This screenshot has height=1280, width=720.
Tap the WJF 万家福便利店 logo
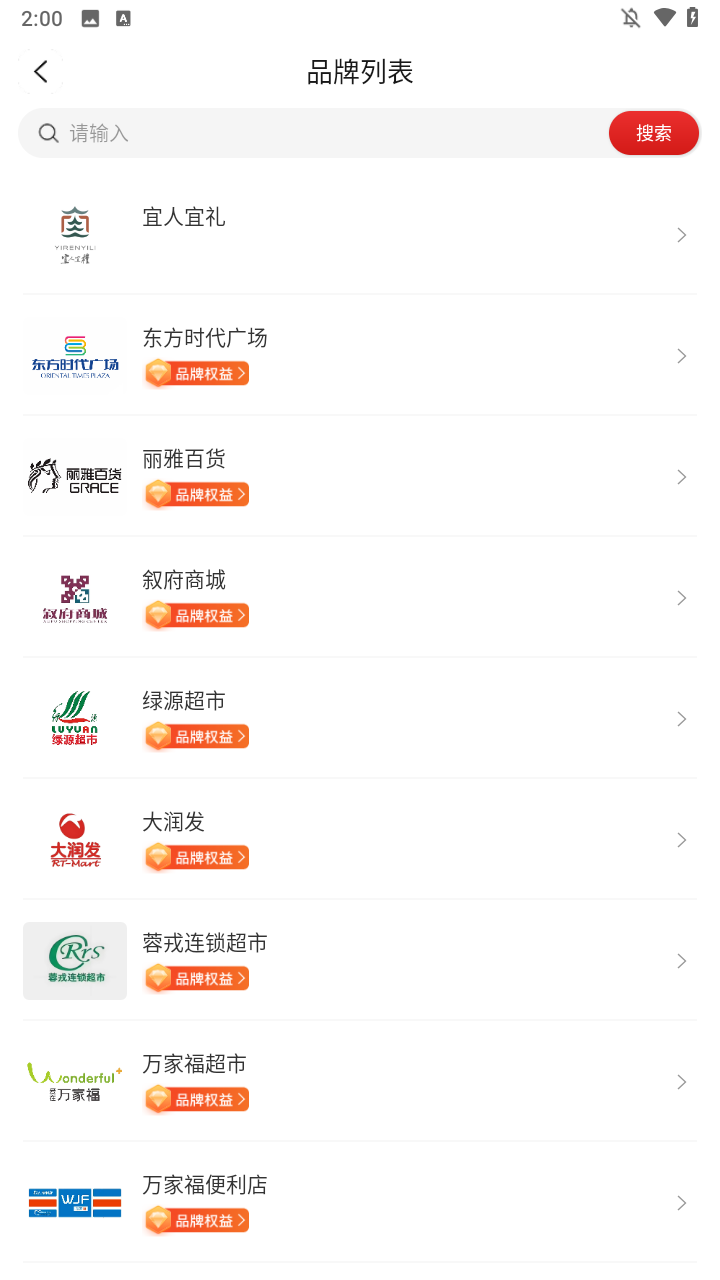(74, 1202)
